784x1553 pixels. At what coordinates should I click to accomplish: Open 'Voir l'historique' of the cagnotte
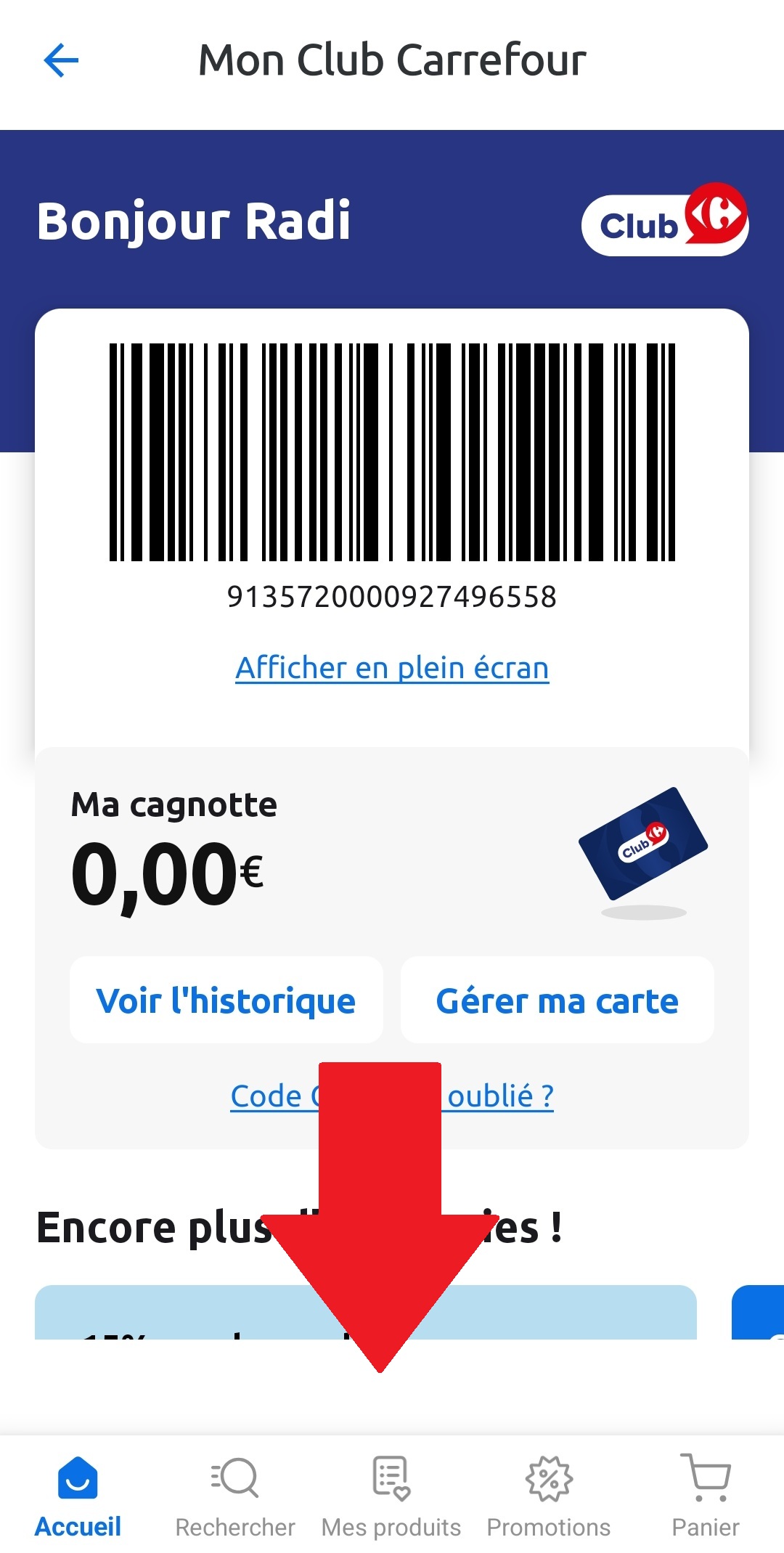[x=226, y=1000]
